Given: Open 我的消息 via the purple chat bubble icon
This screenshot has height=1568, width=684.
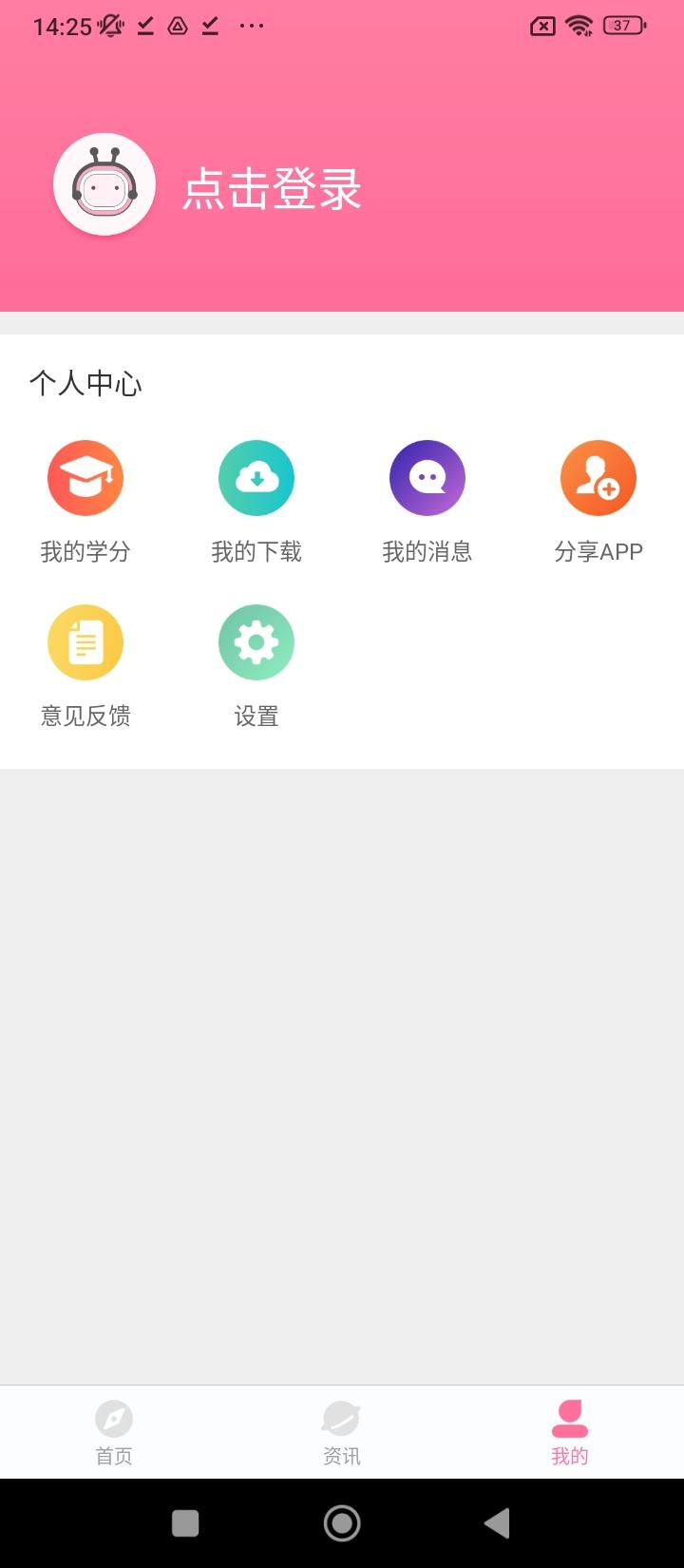Looking at the screenshot, I should coord(427,478).
